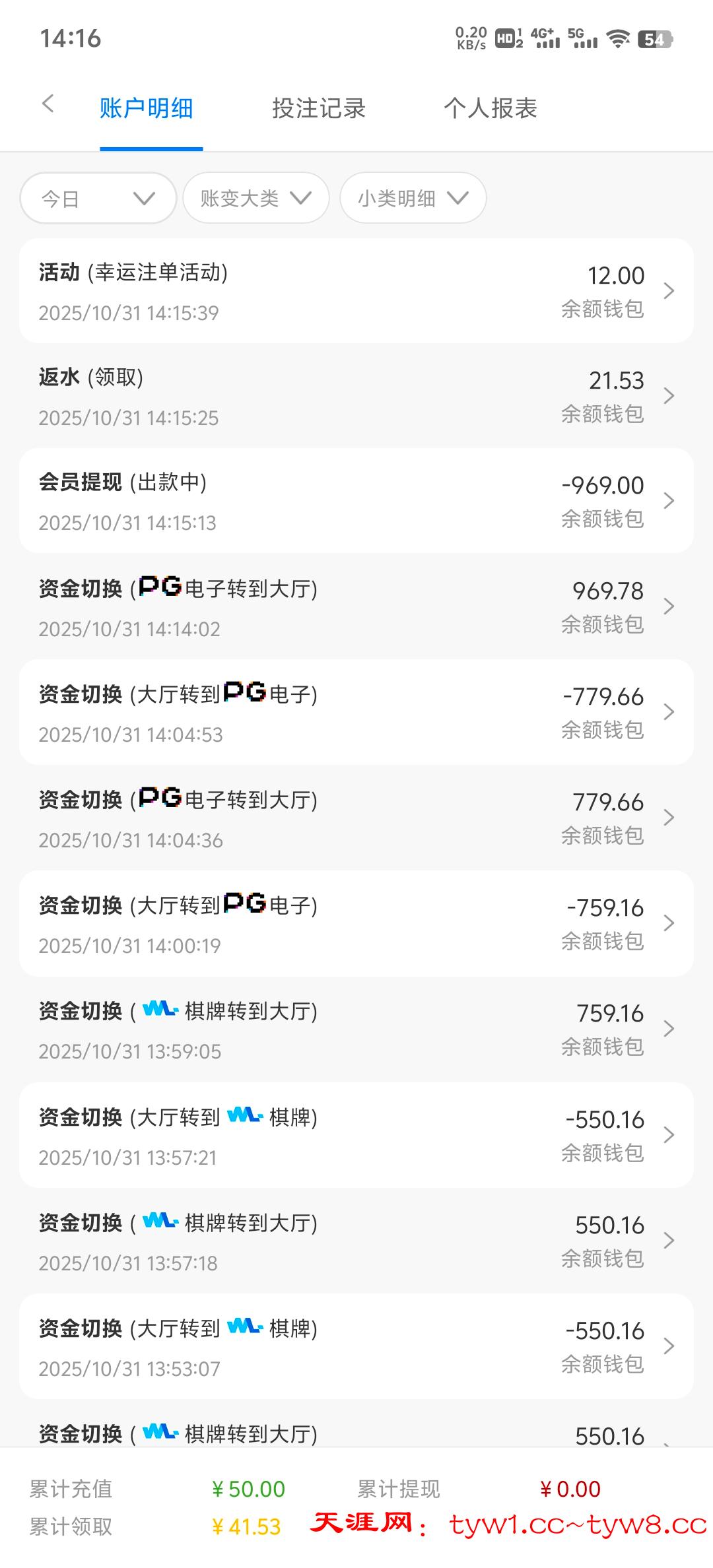Expand the 今日 date dropdown
The height and width of the screenshot is (1568, 713).
(98, 198)
